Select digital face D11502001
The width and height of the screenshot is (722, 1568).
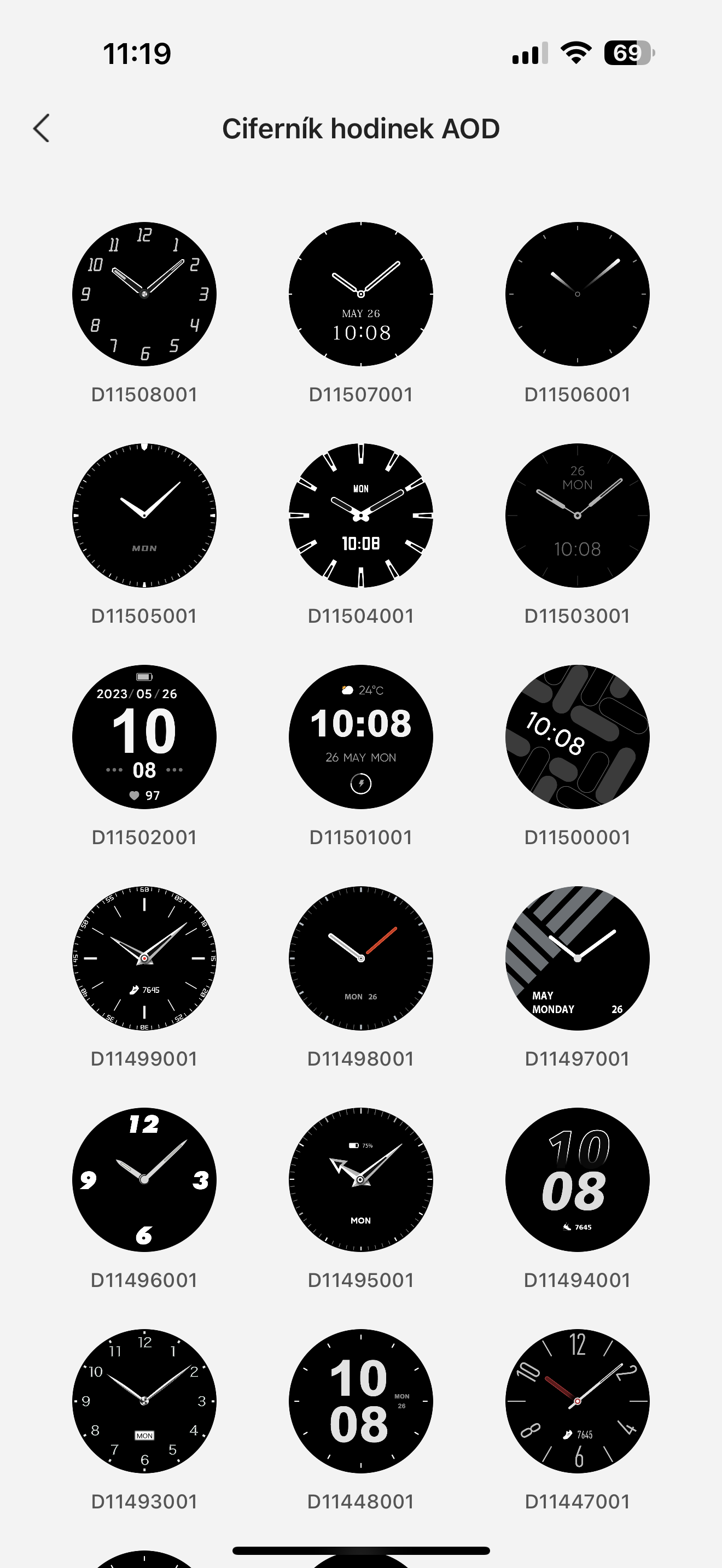(x=144, y=736)
